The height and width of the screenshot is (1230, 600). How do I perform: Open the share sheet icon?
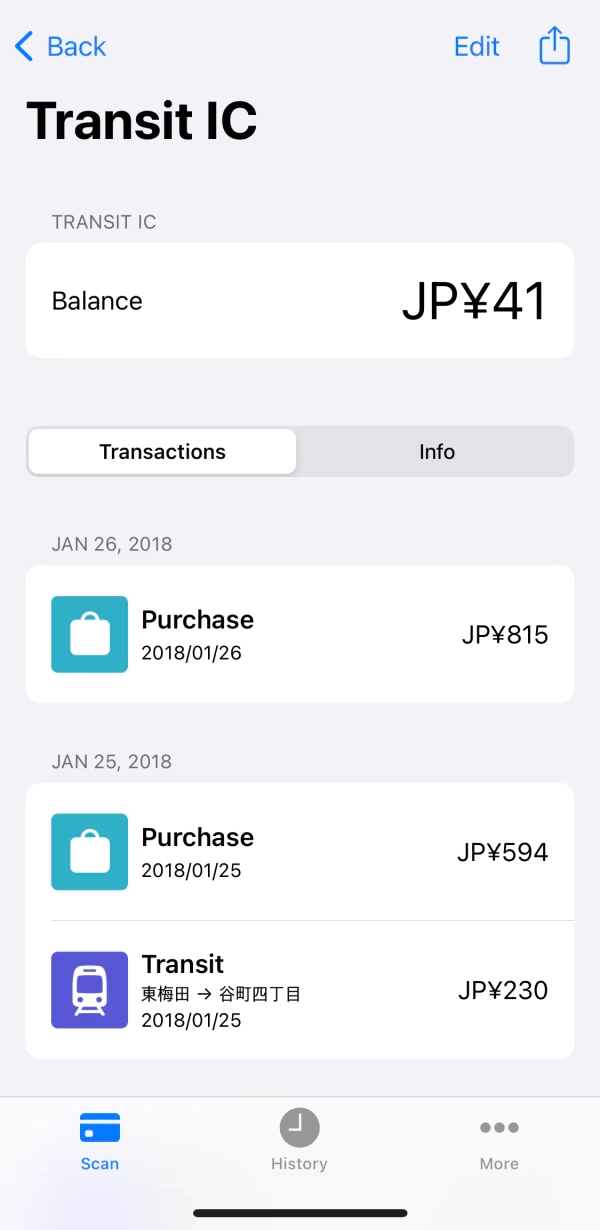coord(554,46)
